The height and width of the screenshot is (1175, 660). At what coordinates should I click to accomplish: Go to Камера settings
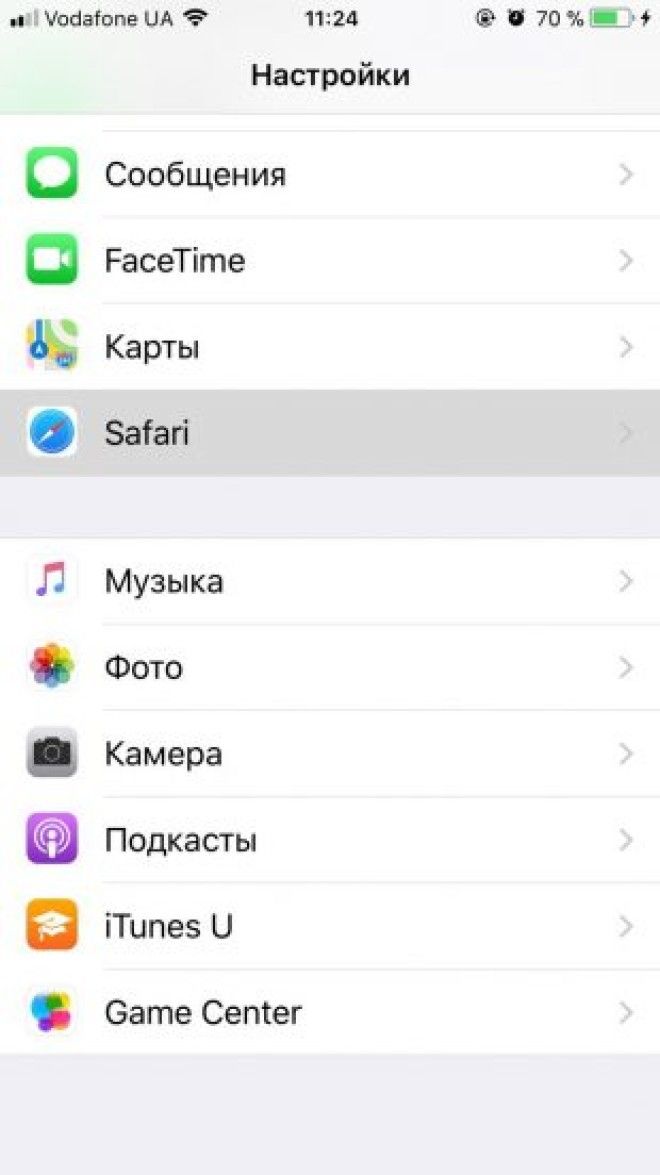coord(330,753)
